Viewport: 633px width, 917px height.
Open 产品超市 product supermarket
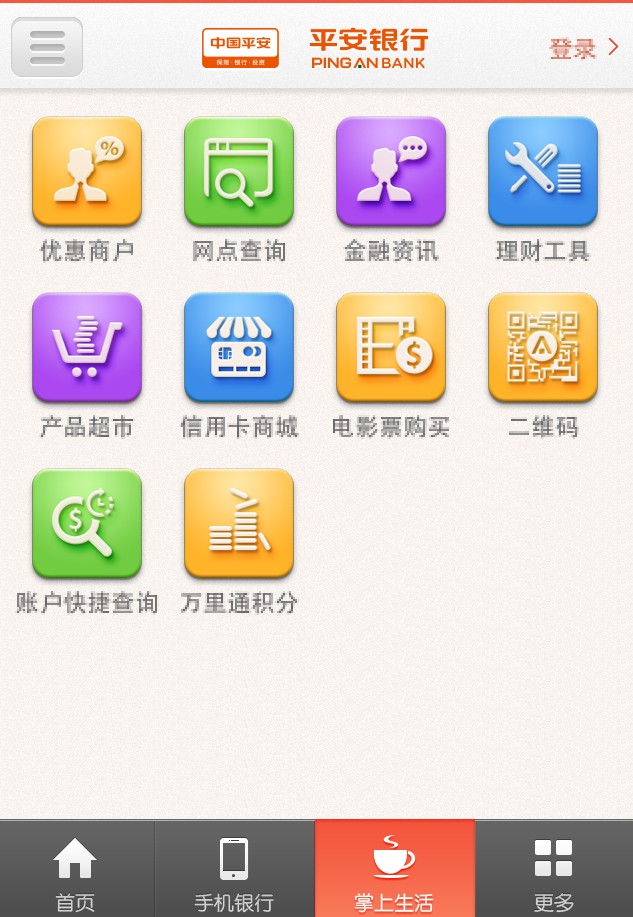(87, 348)
